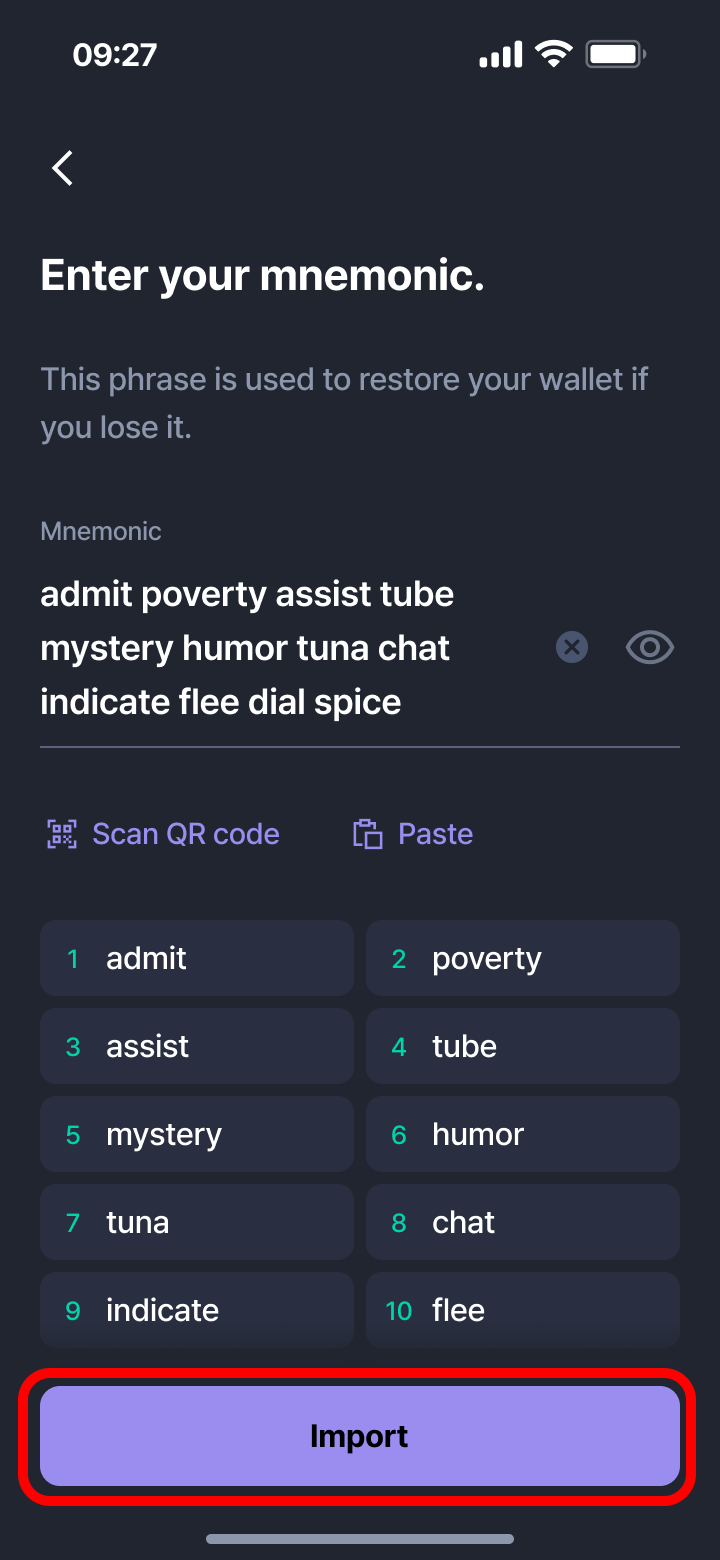
Task: Go back using the arrow icon
Action: coord(63,168)
